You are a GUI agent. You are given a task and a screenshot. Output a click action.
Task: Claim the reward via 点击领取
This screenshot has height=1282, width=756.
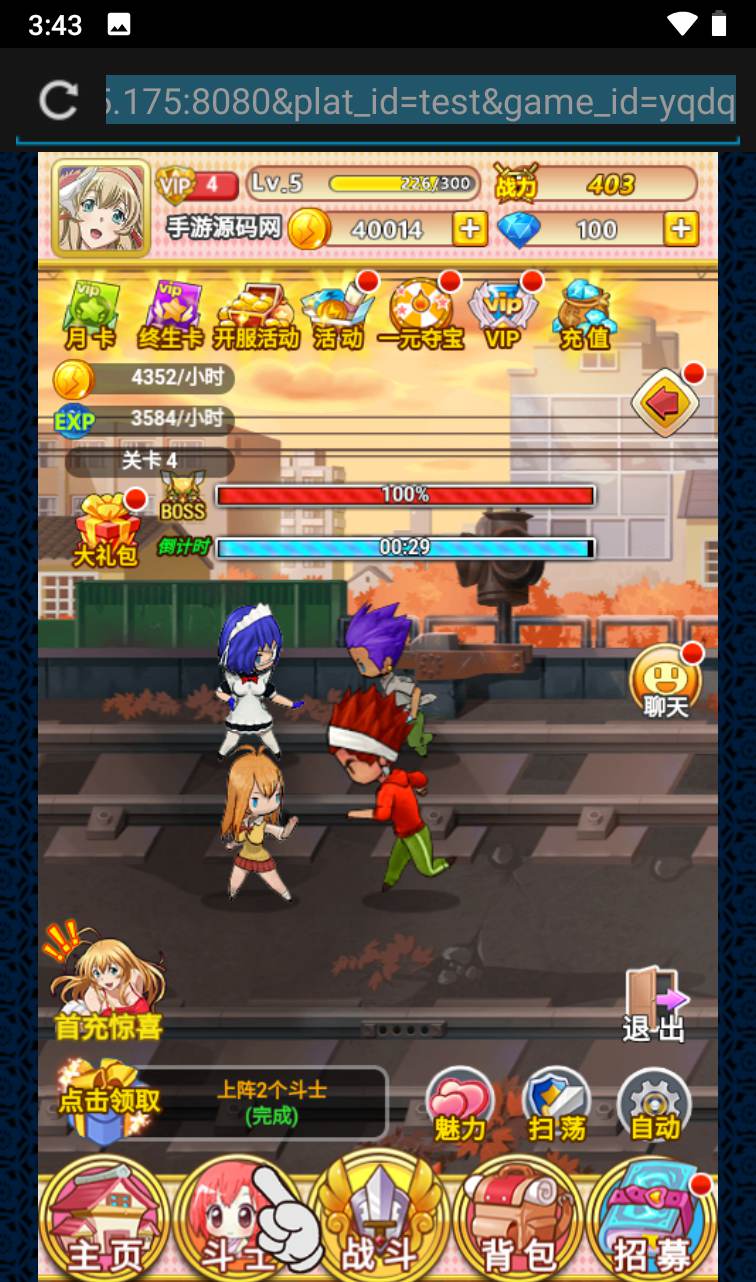click(x=108, y=1100)
